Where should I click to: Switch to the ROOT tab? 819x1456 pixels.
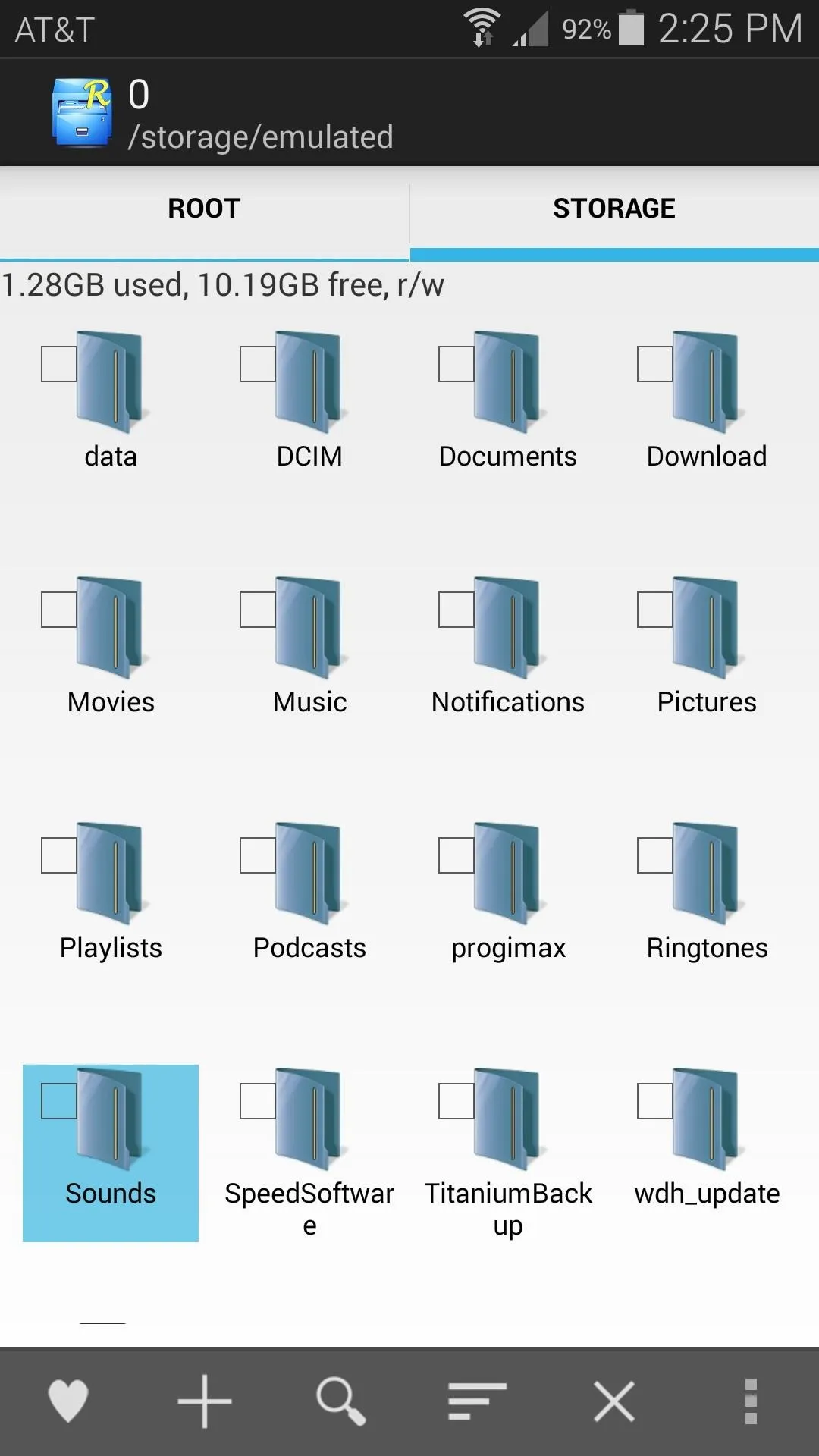pos(204,209)
